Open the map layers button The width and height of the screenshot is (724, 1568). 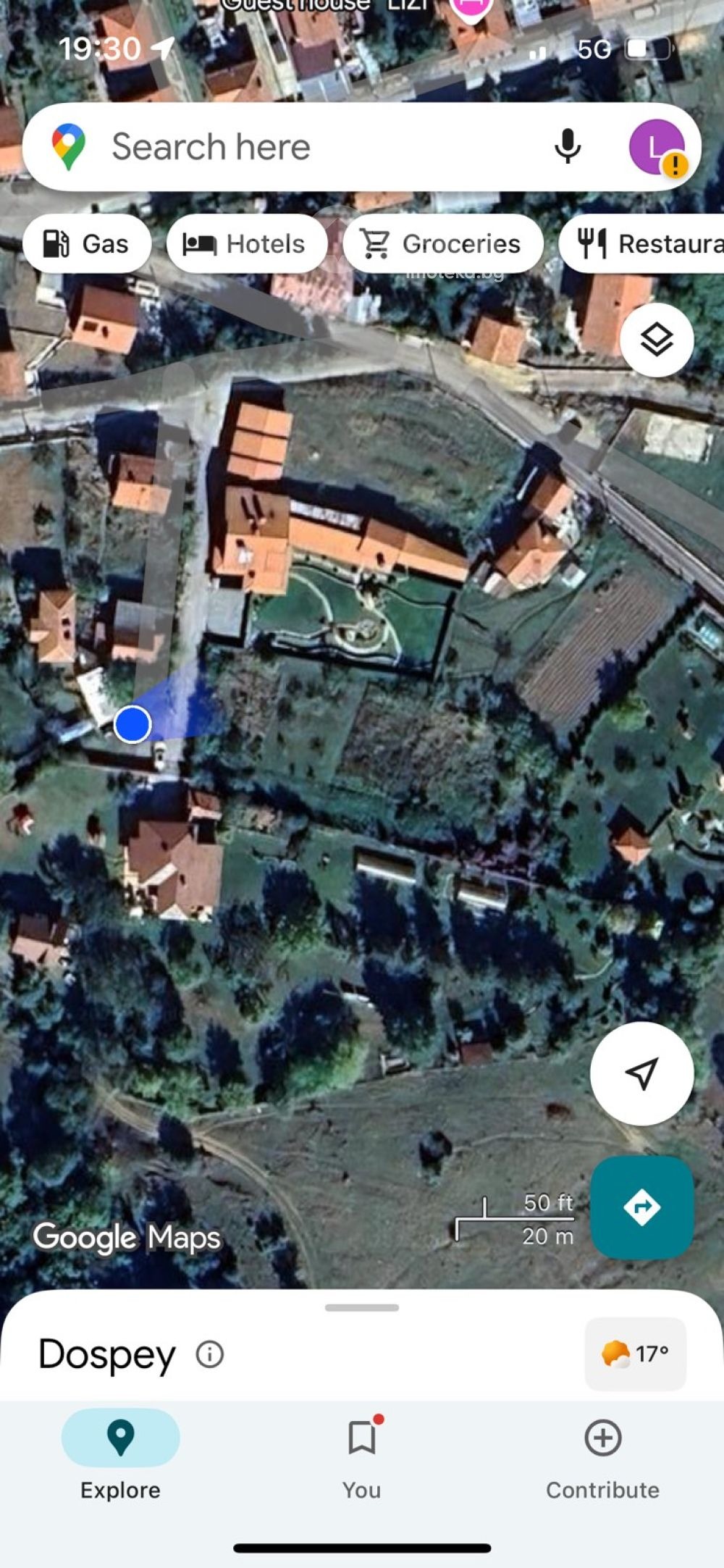tap(657, 340)
